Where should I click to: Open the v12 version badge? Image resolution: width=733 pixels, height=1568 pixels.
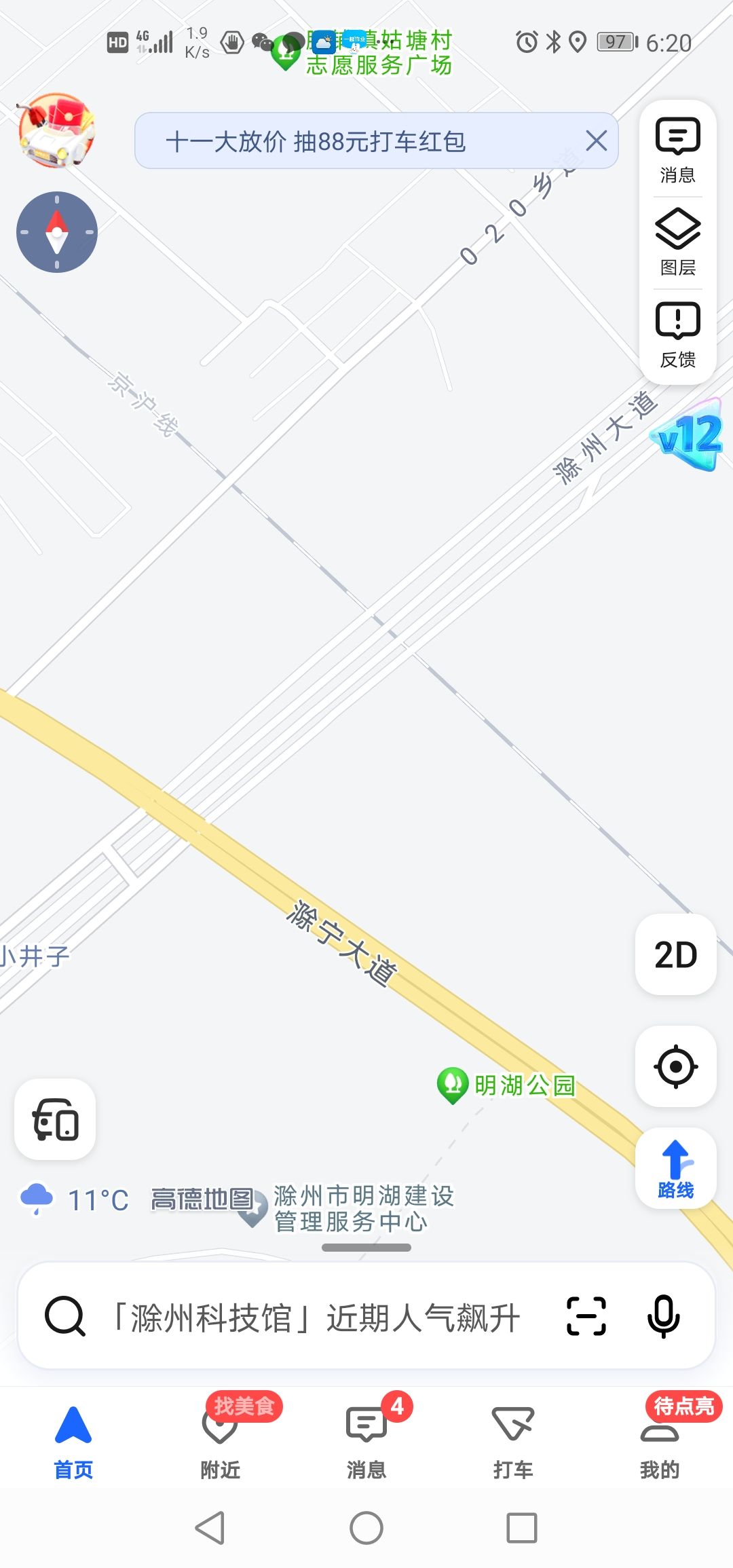point(689,436)
